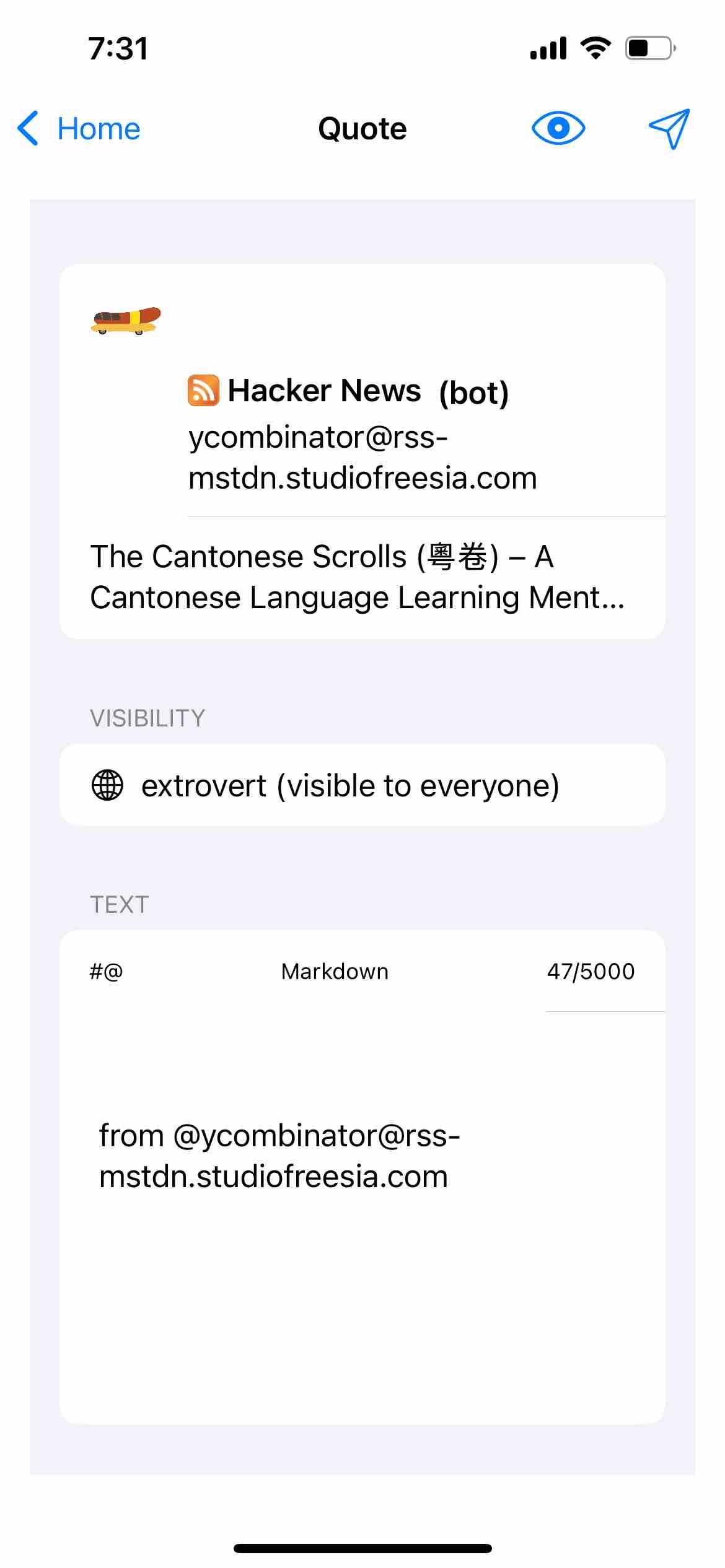Change visibility from extrovert setting

click(362, 785)
